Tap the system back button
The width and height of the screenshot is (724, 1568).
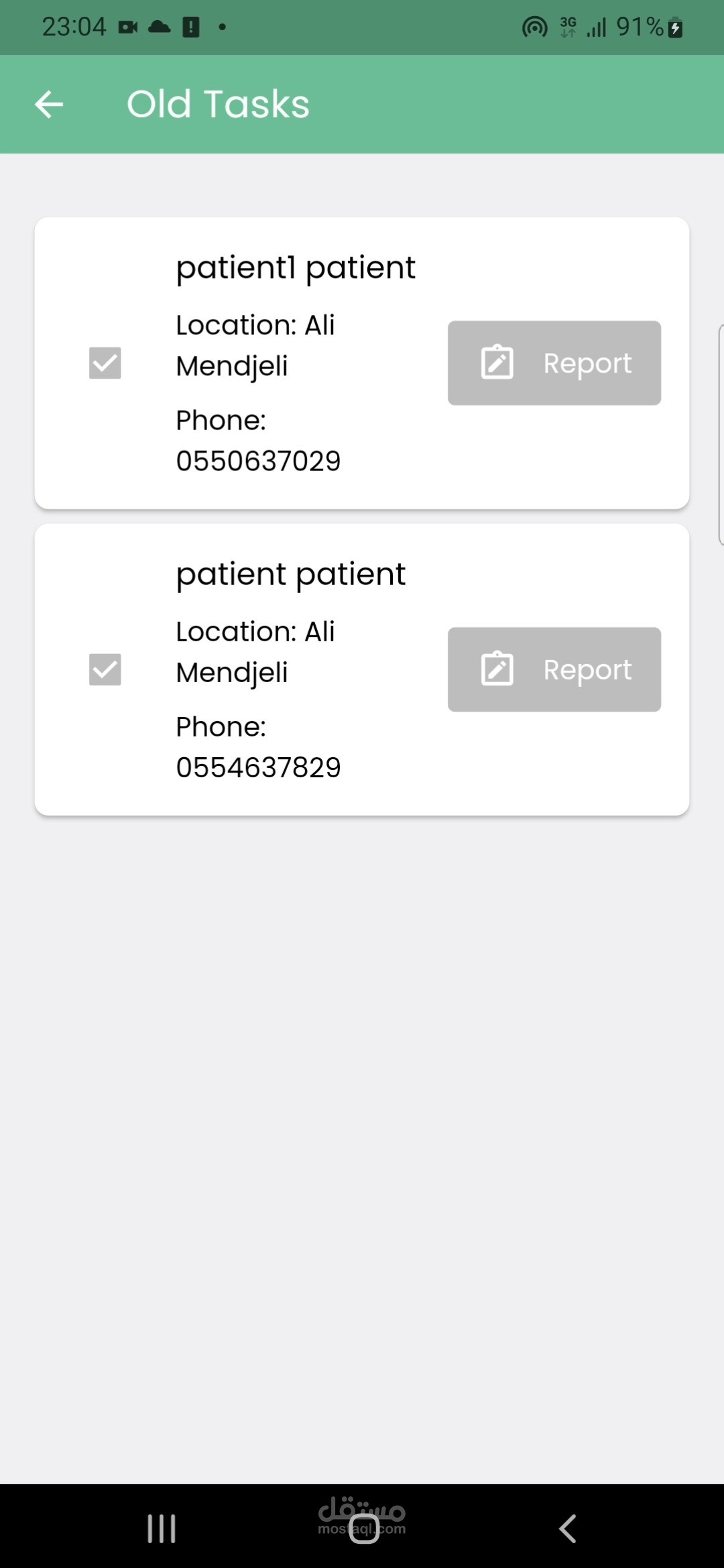(567, 1528)
